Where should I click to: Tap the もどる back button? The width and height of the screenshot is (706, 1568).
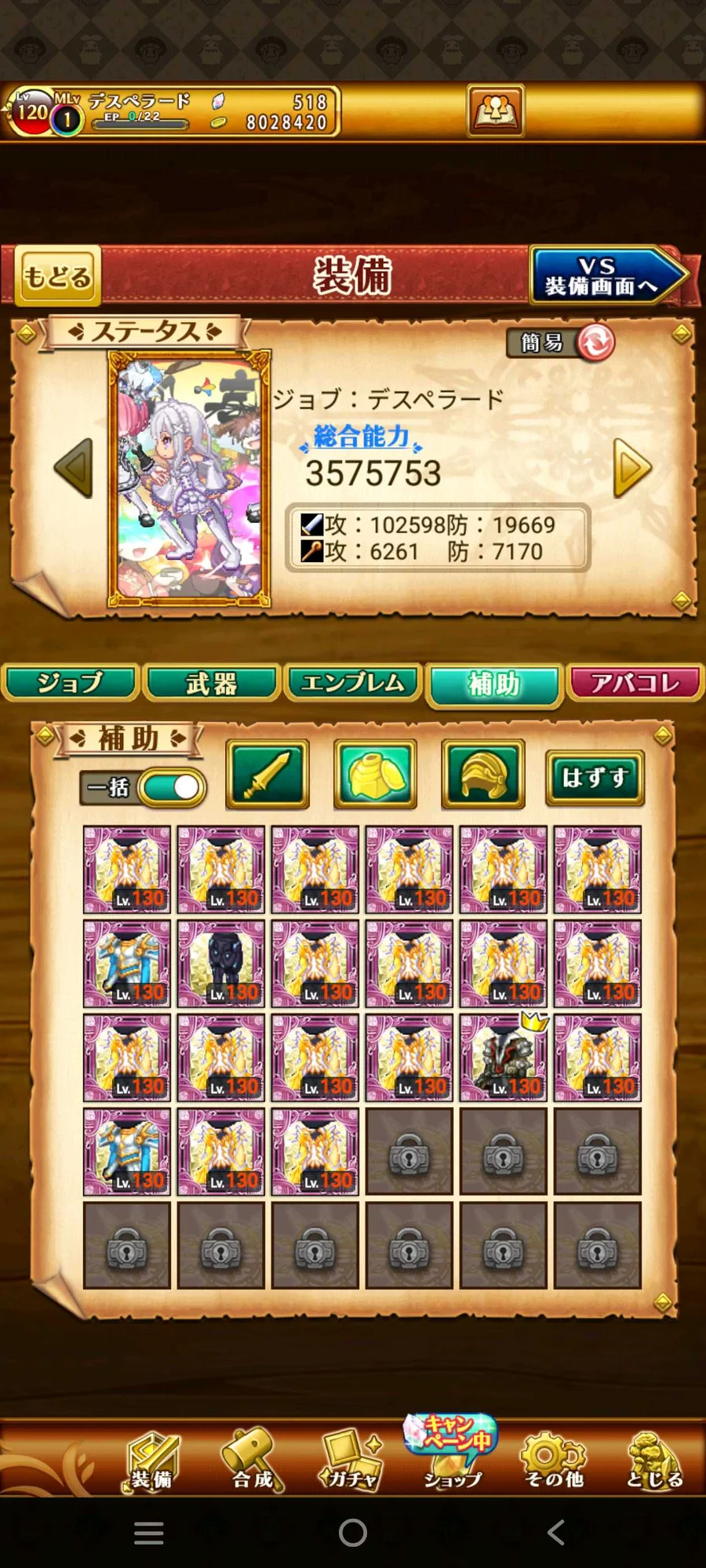point(58,275)
